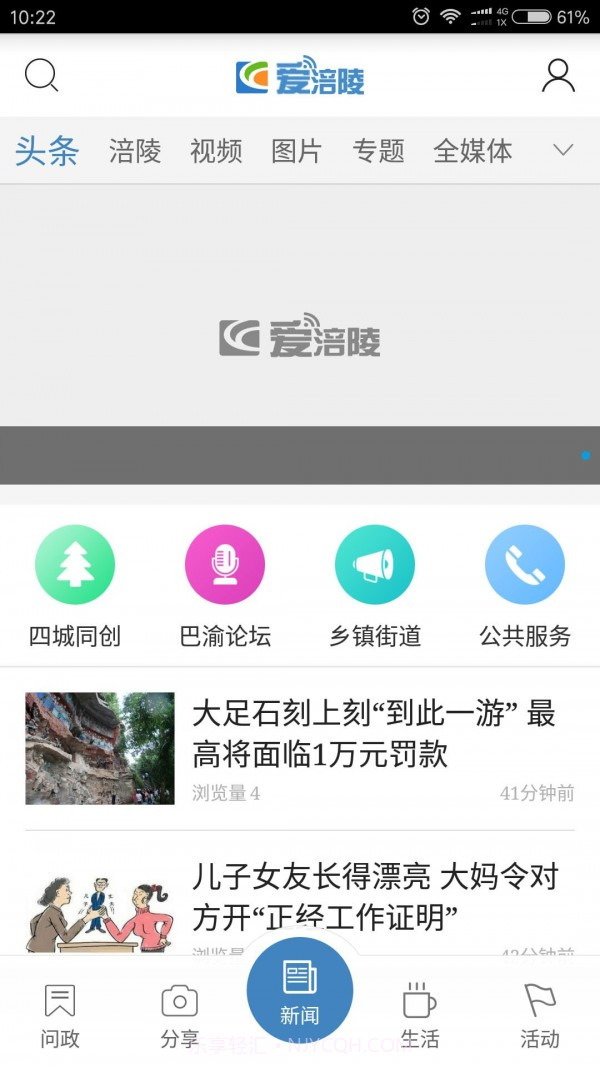Switch to 问政 in bottom navigation
Viewport: 600px width, 1067px height.
click(x=60, y=1014)
